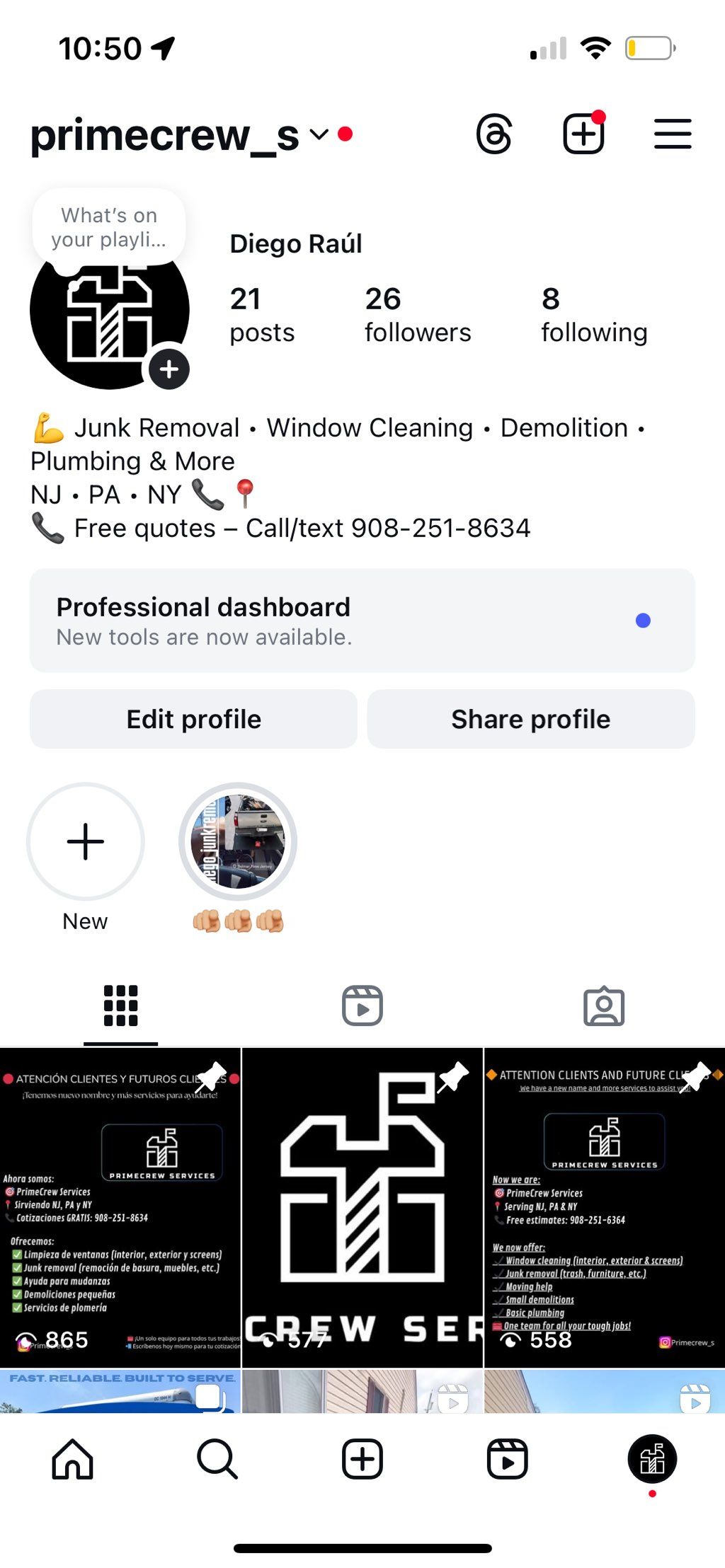This screenshot has height=1568, width=725.
Task: View the 26 followers list
Action: (417, 315)
